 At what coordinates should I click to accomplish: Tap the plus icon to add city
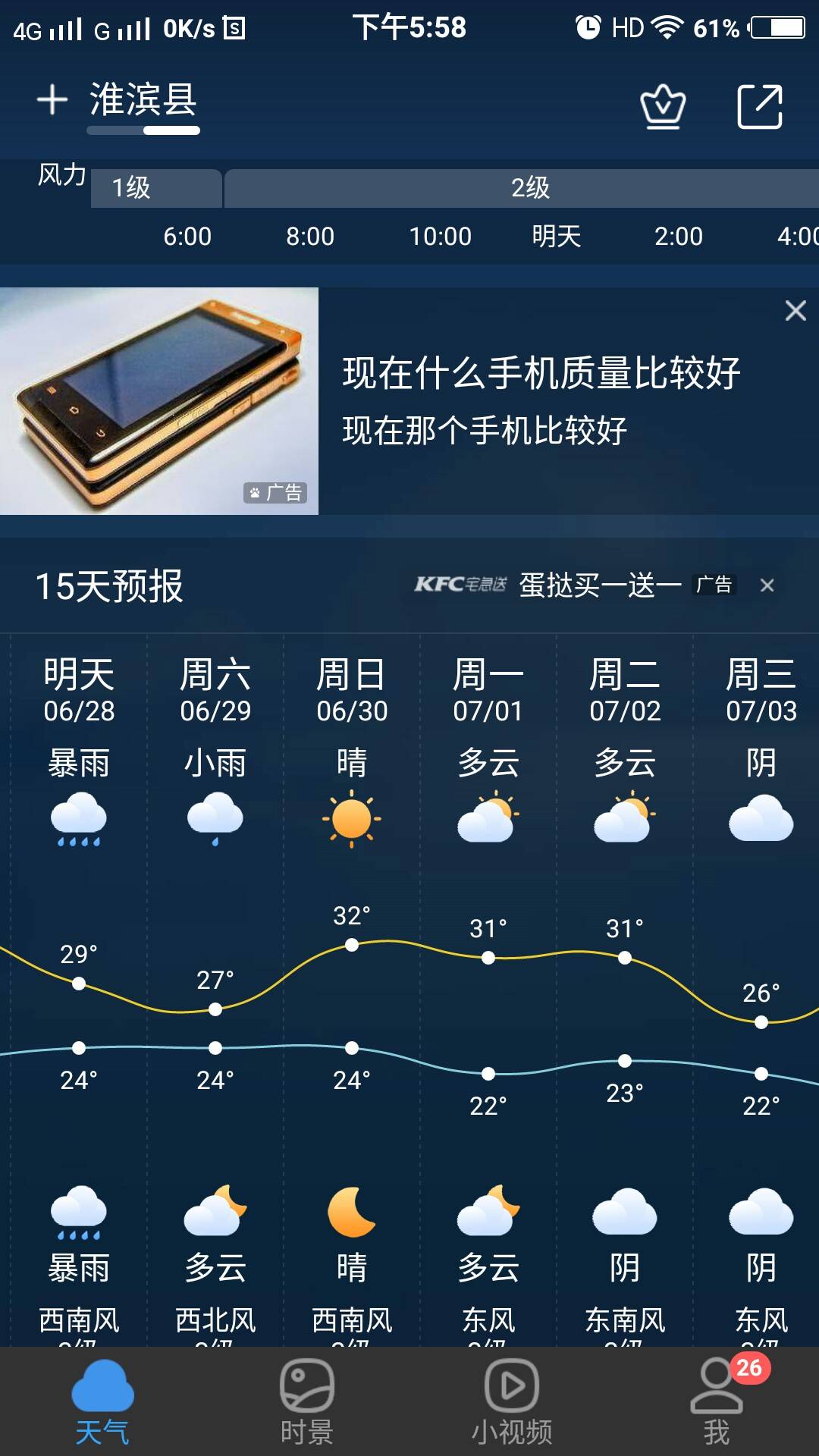tap(52, 100)
